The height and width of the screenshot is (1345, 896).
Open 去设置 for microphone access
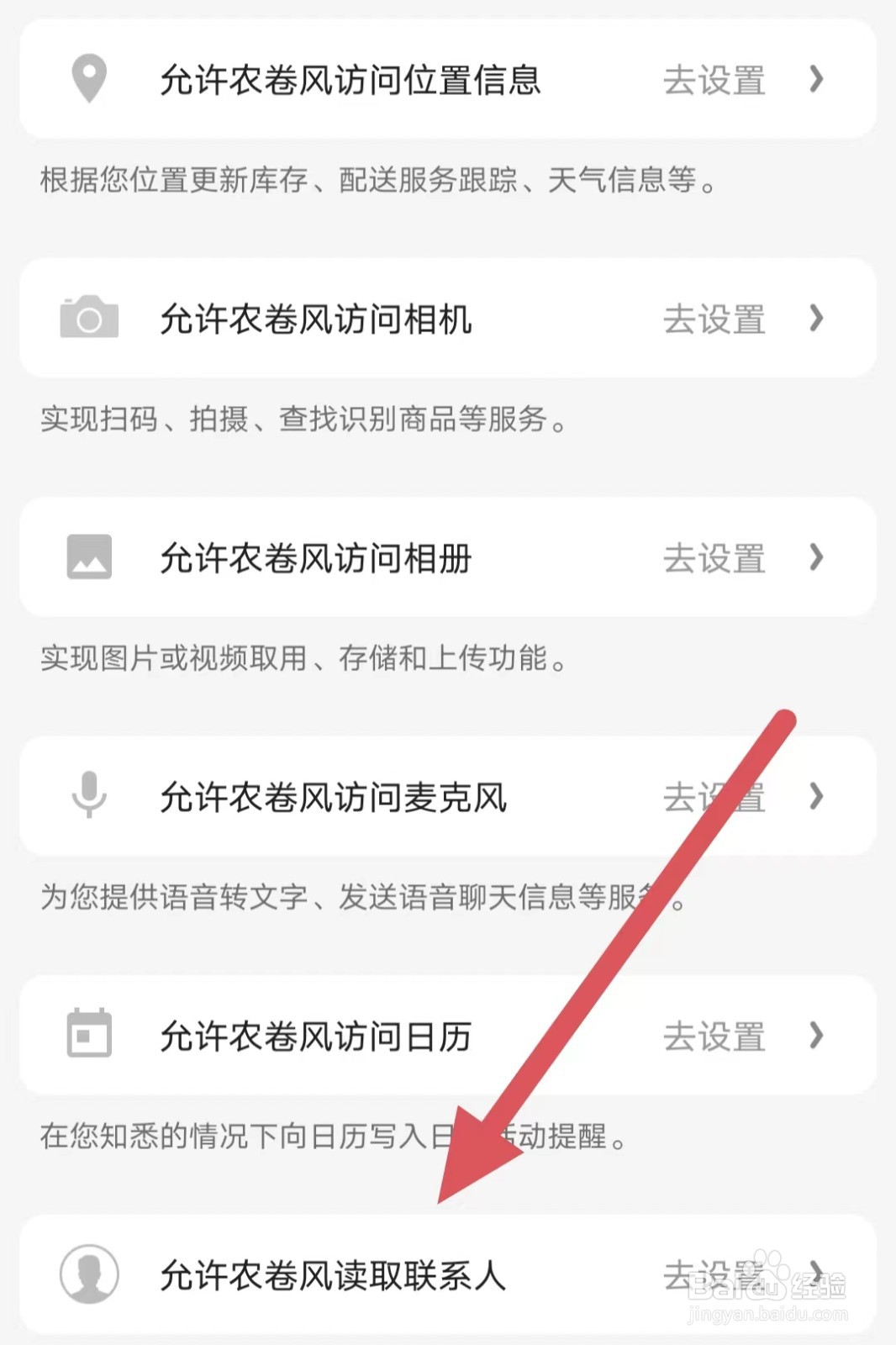713,797
